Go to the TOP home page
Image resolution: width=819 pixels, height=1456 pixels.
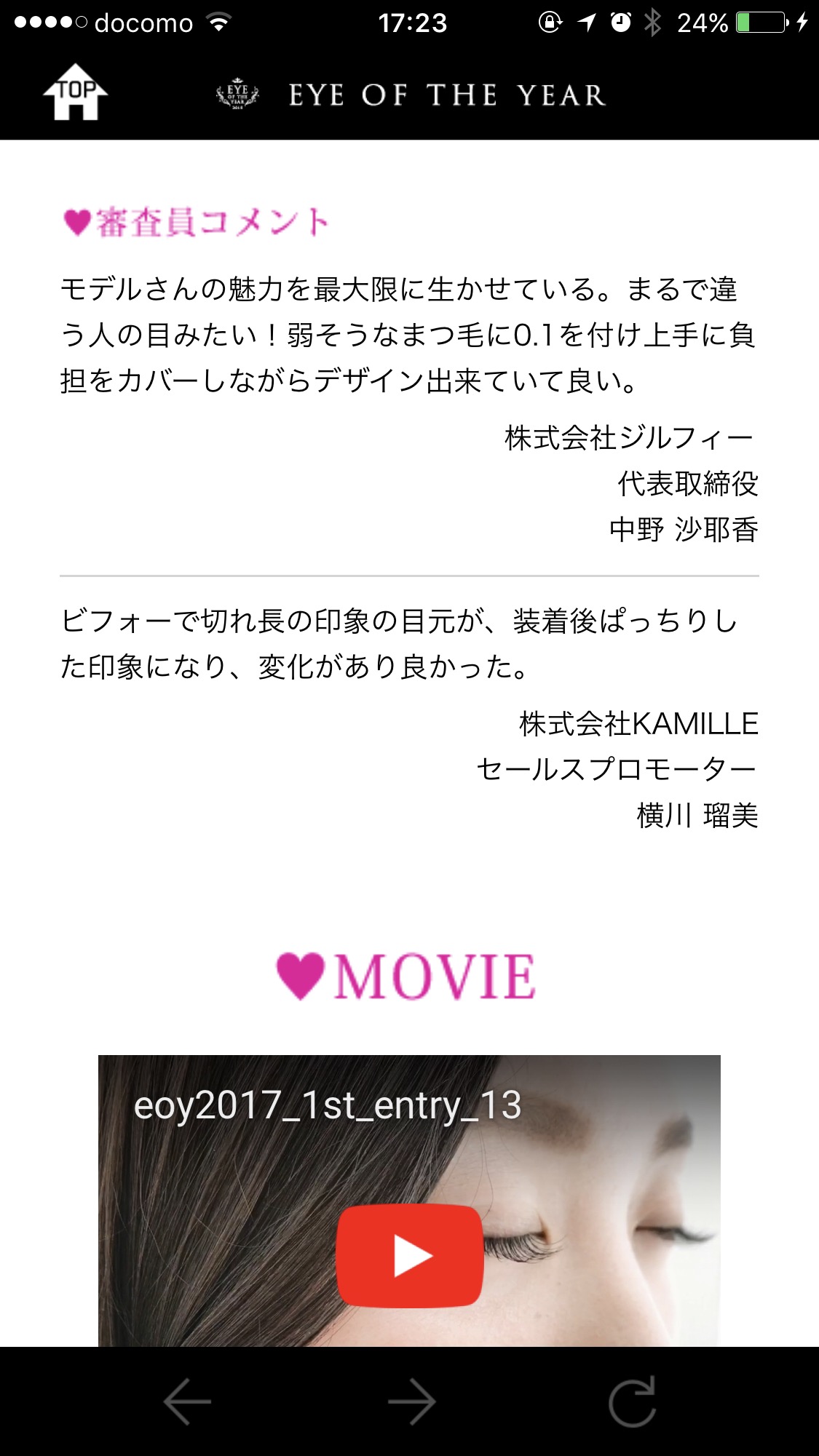click(x=75, y=92)
